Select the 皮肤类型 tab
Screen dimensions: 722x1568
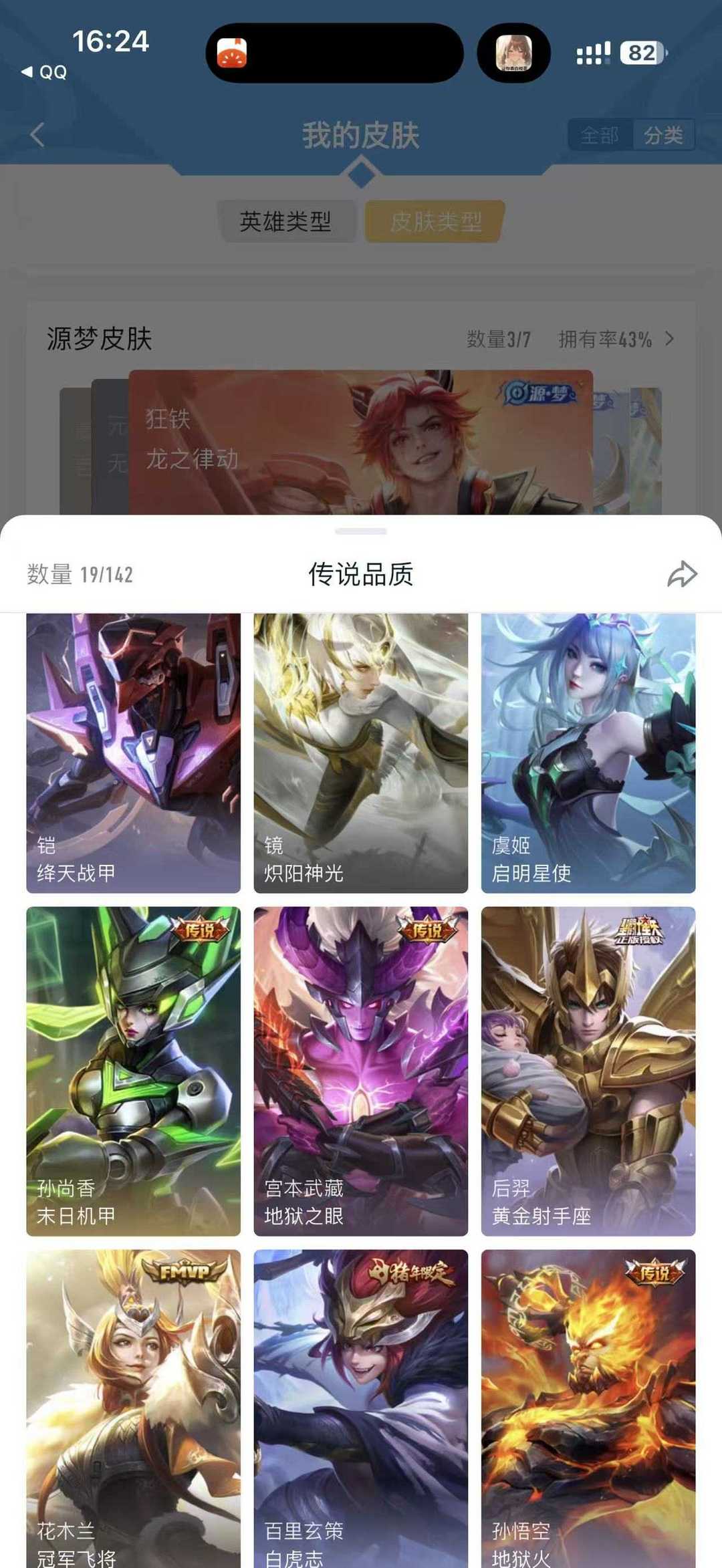tap(435, 221)
